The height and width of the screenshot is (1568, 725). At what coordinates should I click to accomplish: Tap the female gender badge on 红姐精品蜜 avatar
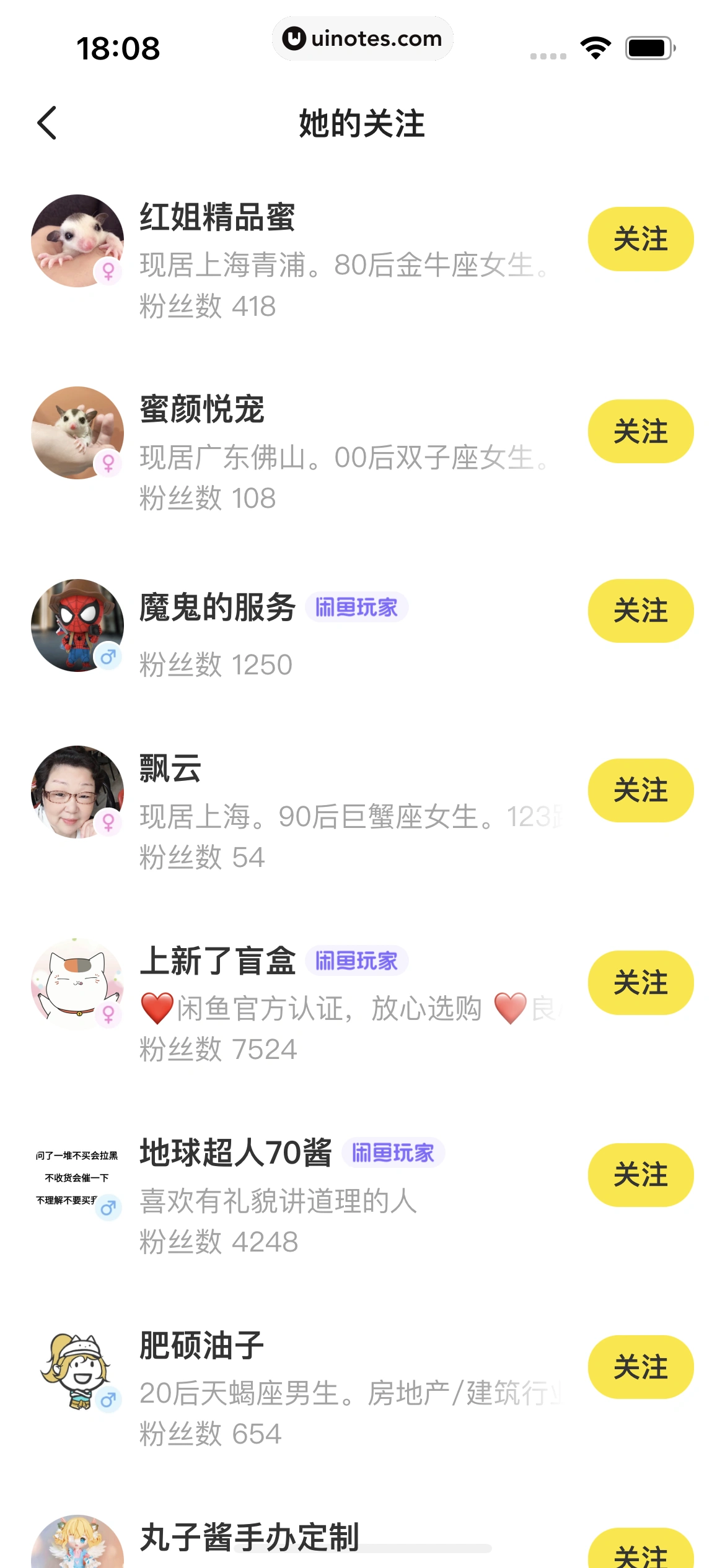[109, 270]
